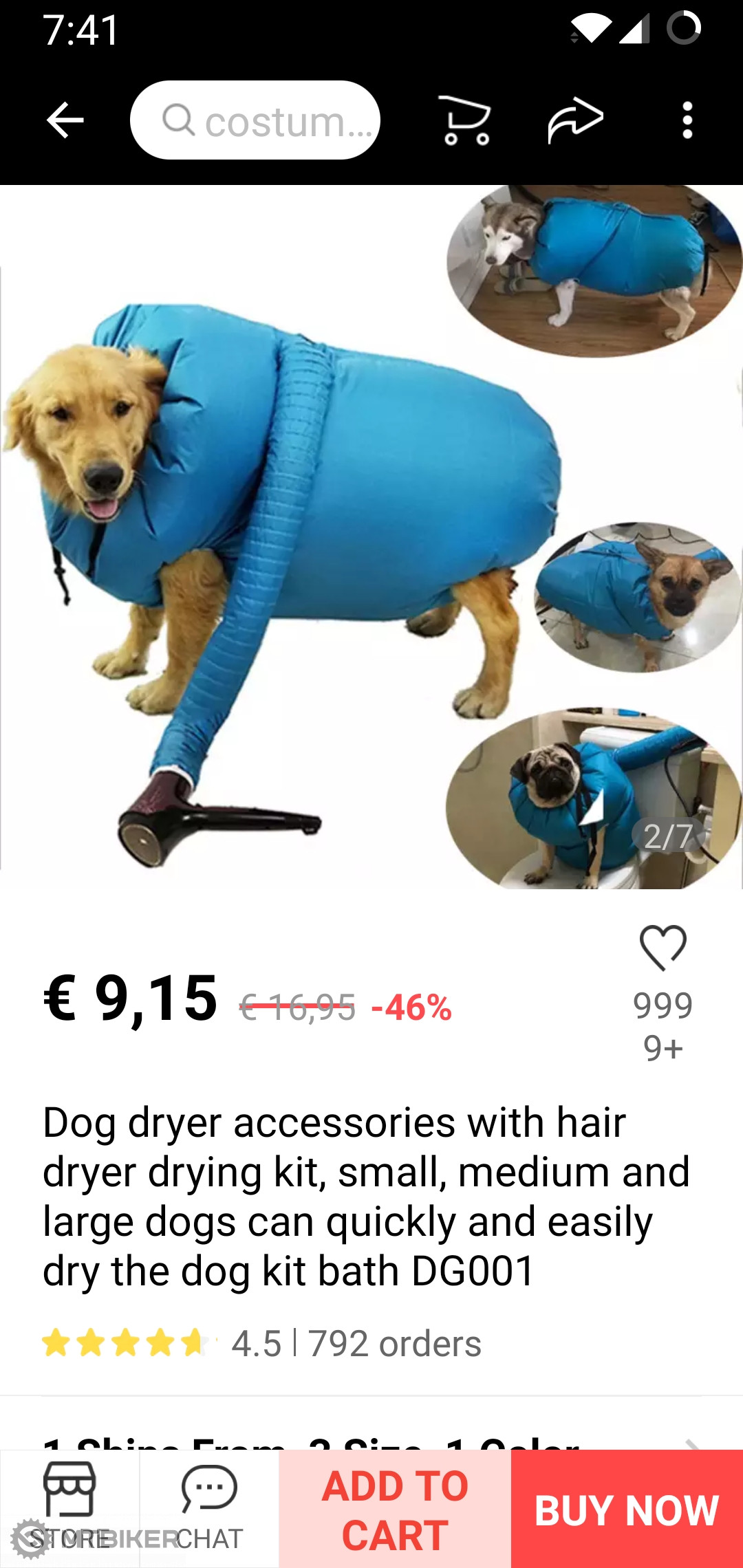The height and width of the screenshot is (1568, 743).
Task: Open chat with the seller
Action: pos(209,1506)
